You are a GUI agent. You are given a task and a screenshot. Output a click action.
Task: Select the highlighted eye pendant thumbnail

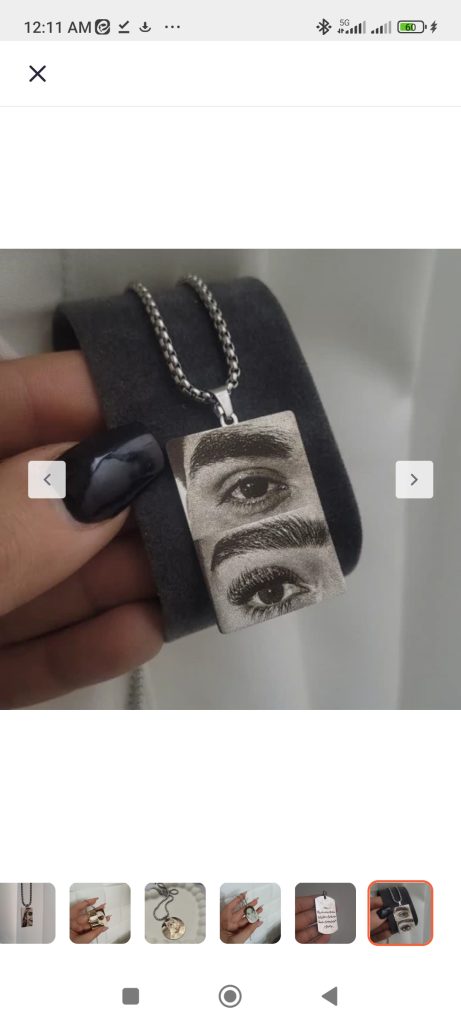coord(400,913)
